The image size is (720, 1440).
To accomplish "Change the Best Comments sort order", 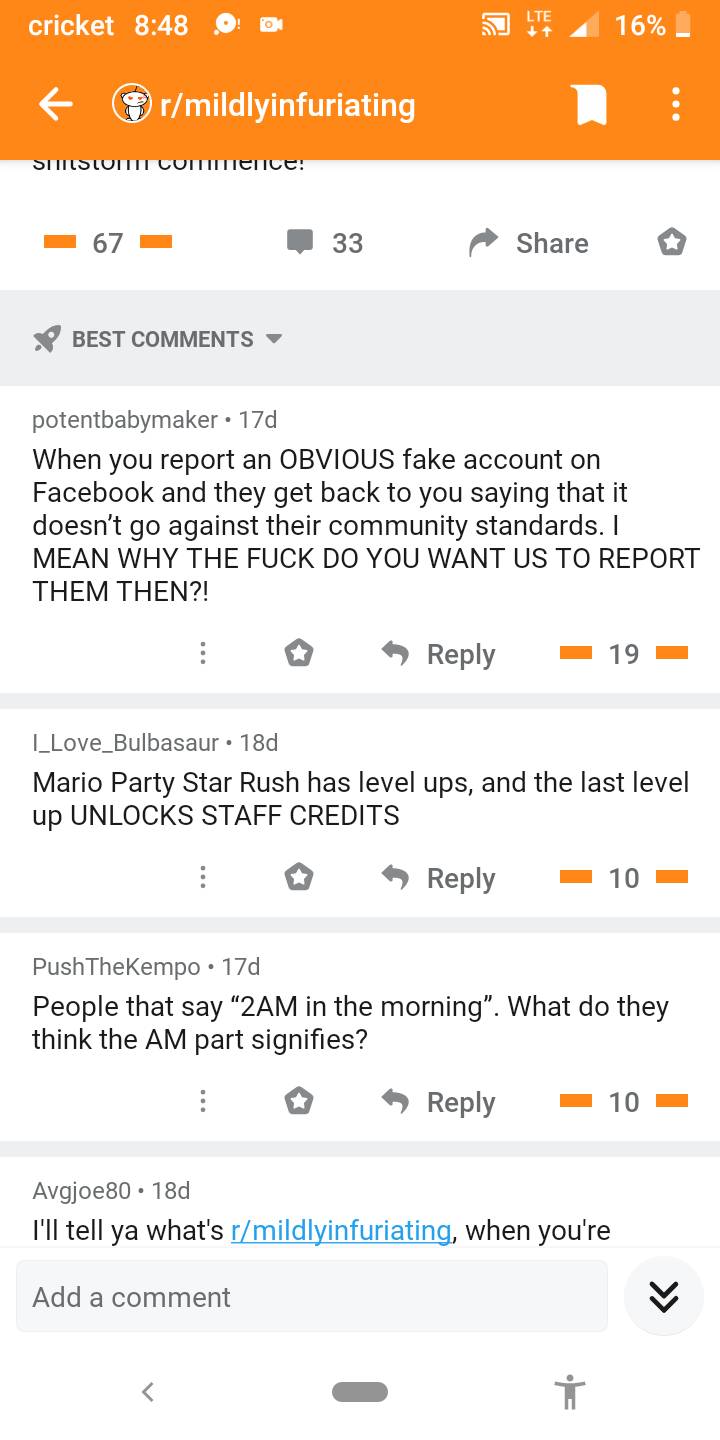I will pyautogui.click(x=160, y=339).
